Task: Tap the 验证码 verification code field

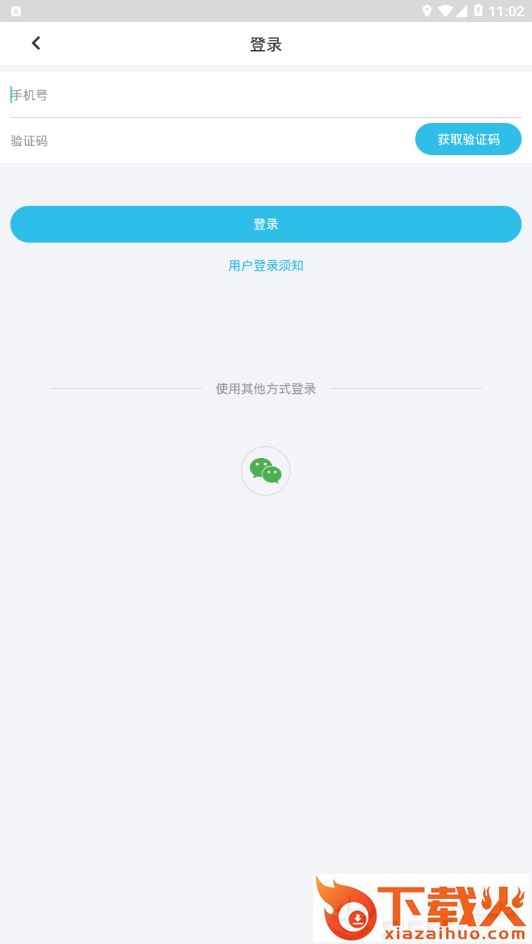Action: coord(211,141)
